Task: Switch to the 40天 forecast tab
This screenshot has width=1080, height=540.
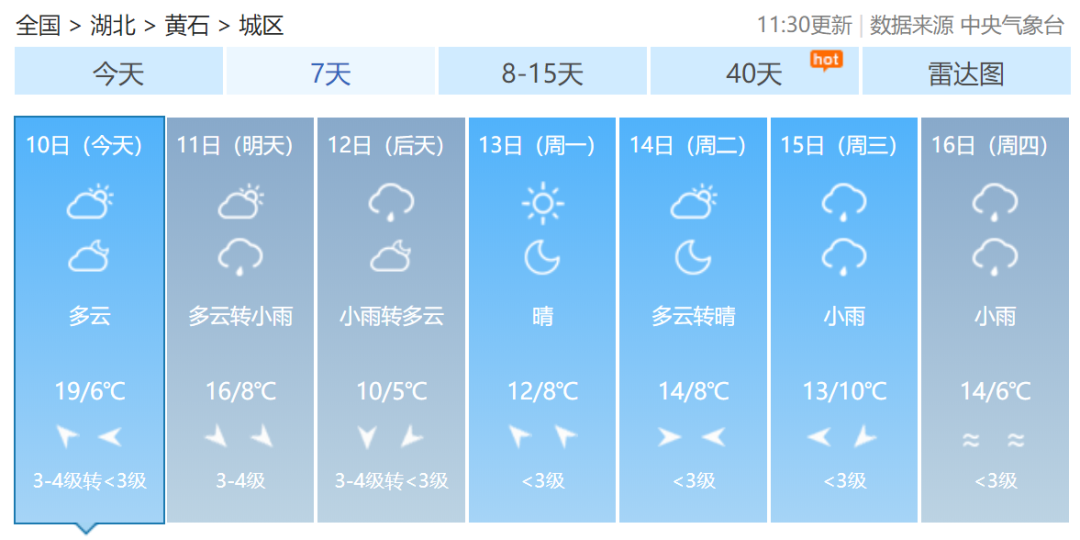Action: click(754, 73)
